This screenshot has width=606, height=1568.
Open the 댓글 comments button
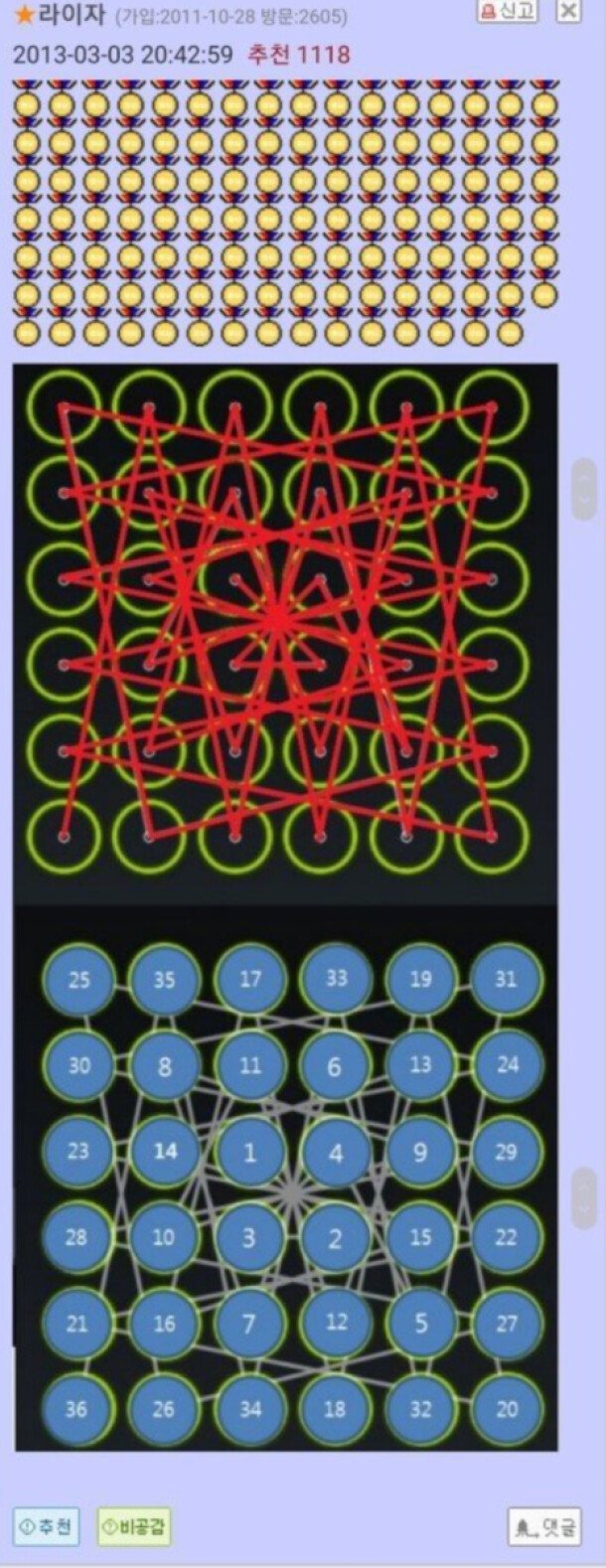click(544, 1527)
